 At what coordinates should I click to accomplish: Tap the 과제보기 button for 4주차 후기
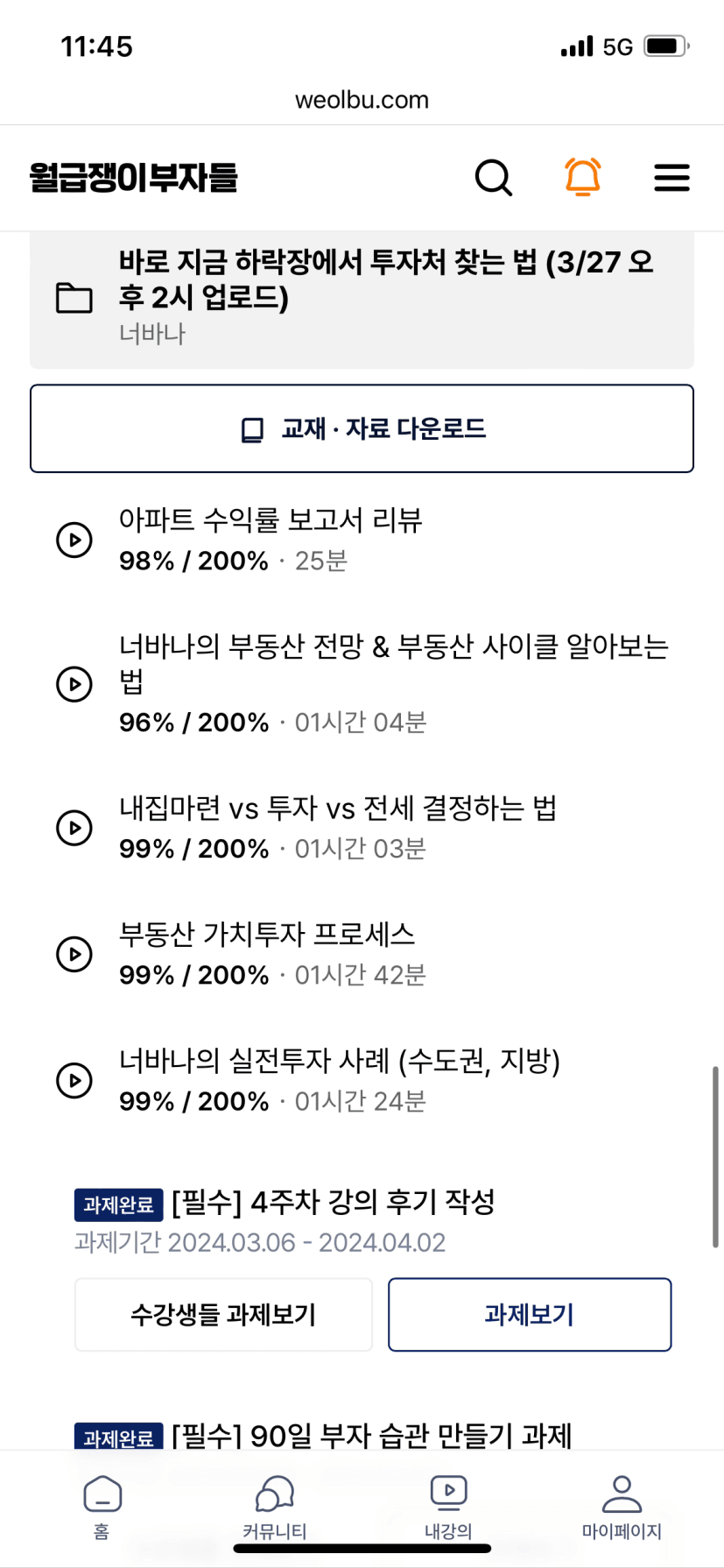click(530, 1315)
